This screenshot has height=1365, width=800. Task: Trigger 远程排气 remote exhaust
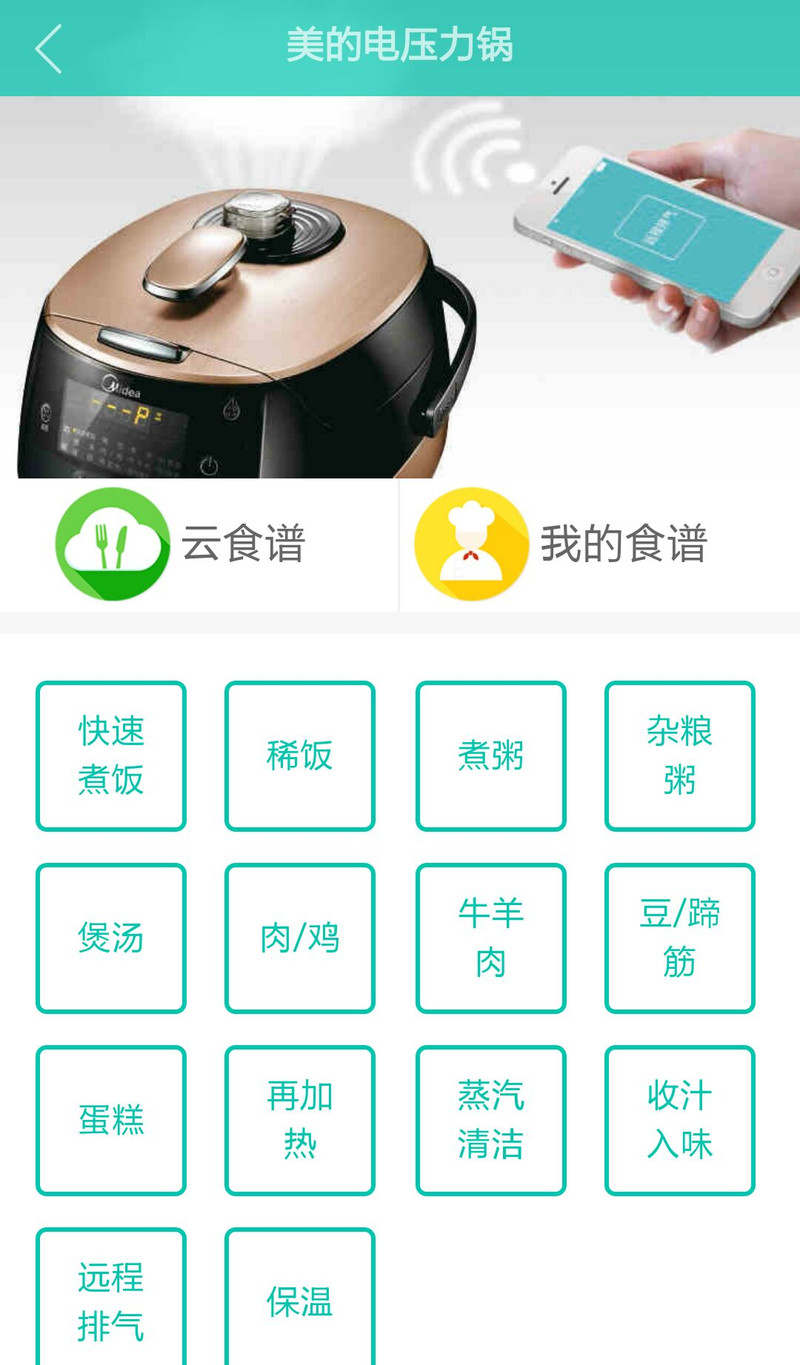point(111,1297)
